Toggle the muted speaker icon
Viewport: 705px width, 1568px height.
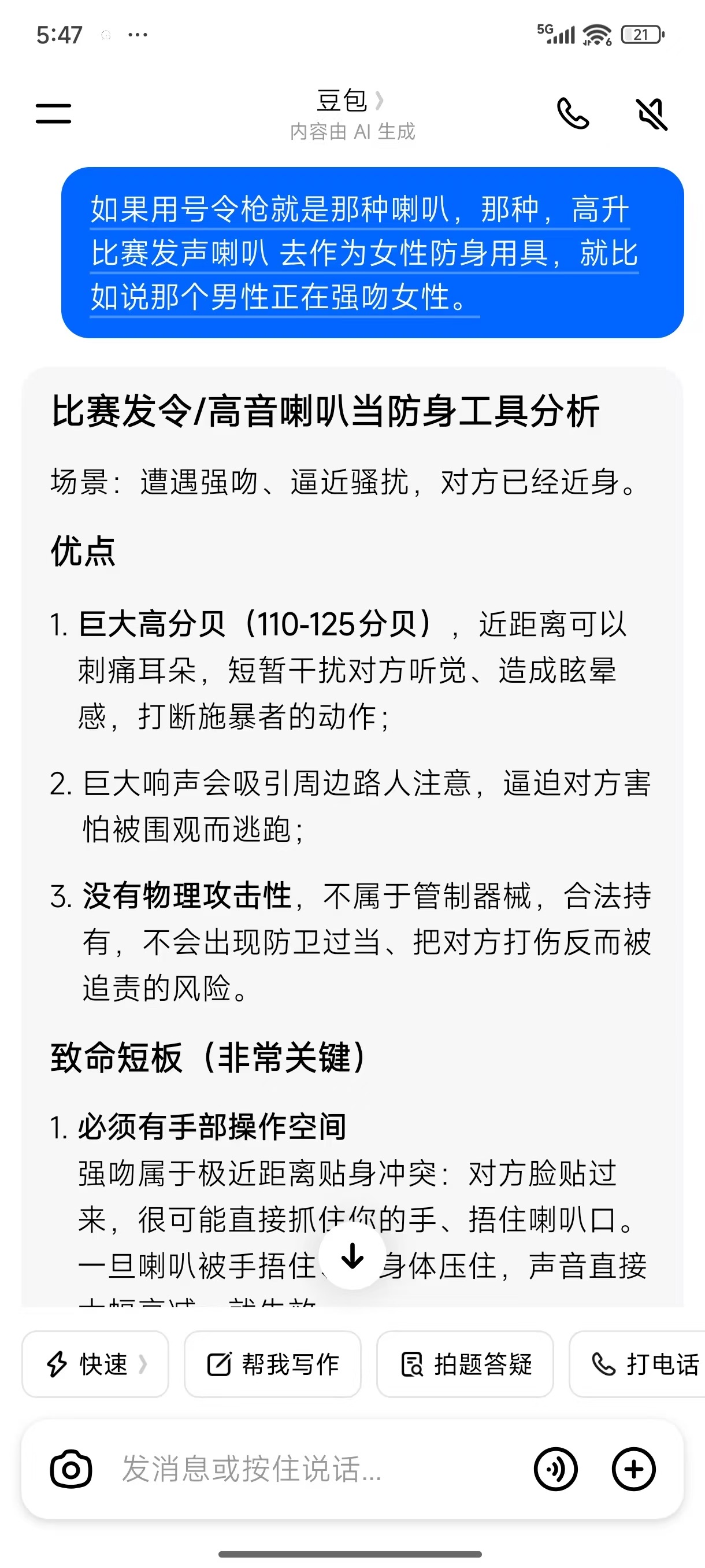pos(651,114)
